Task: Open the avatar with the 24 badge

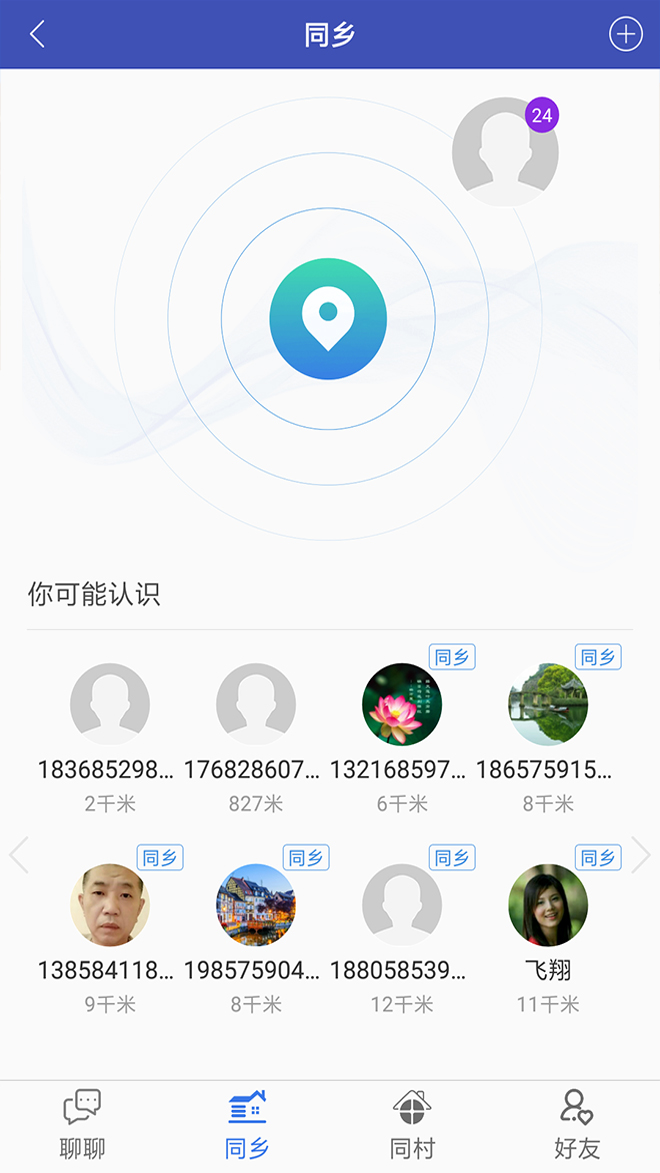Action: click(x=505, y=152)
